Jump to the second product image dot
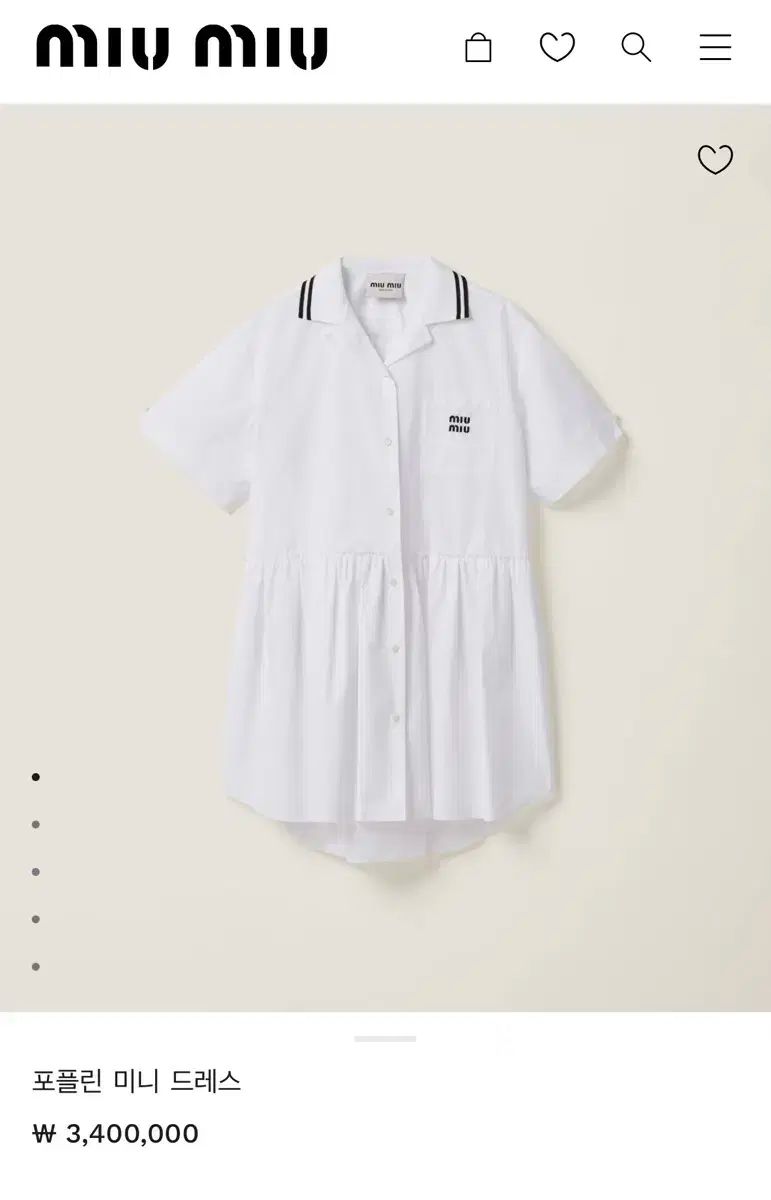 coord(36,824)
